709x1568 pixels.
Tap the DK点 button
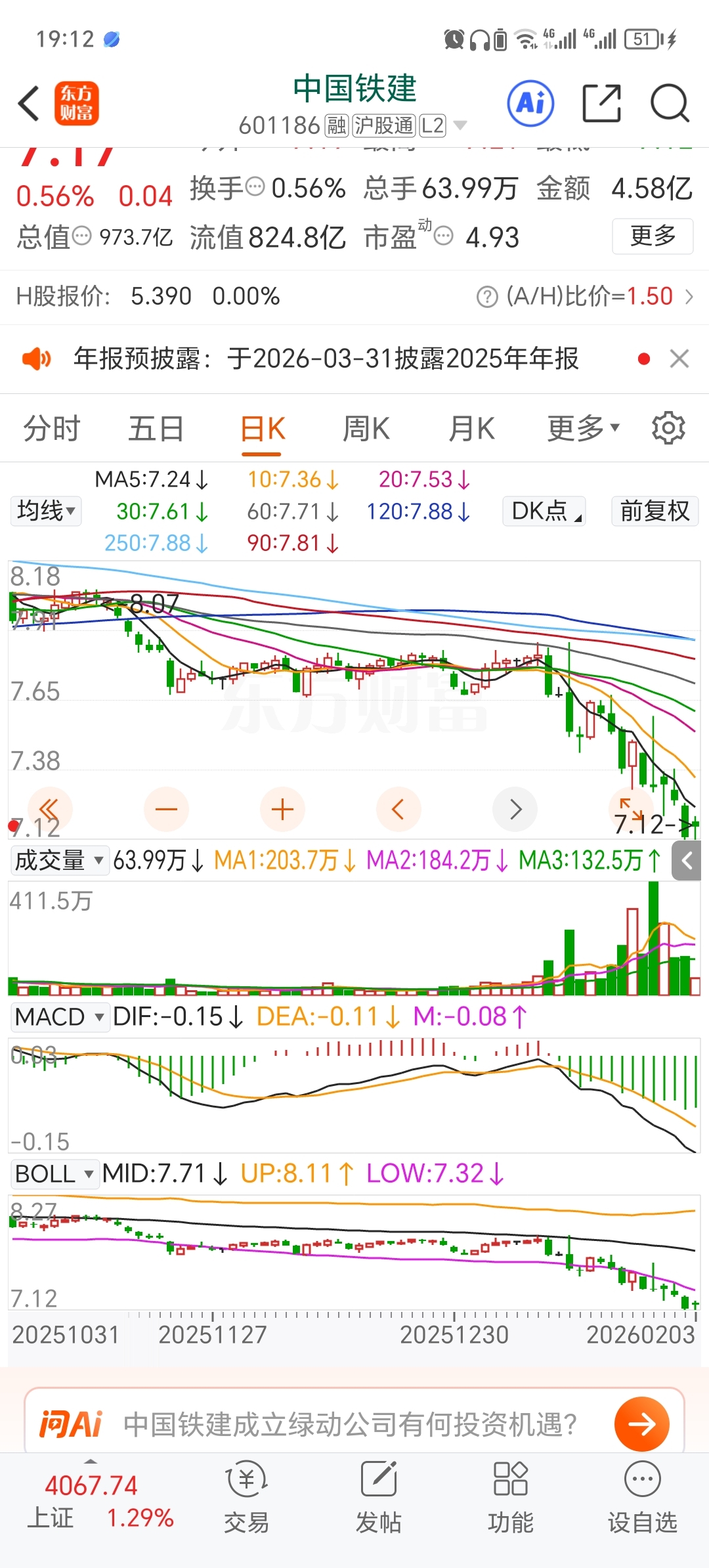(544, 511)
